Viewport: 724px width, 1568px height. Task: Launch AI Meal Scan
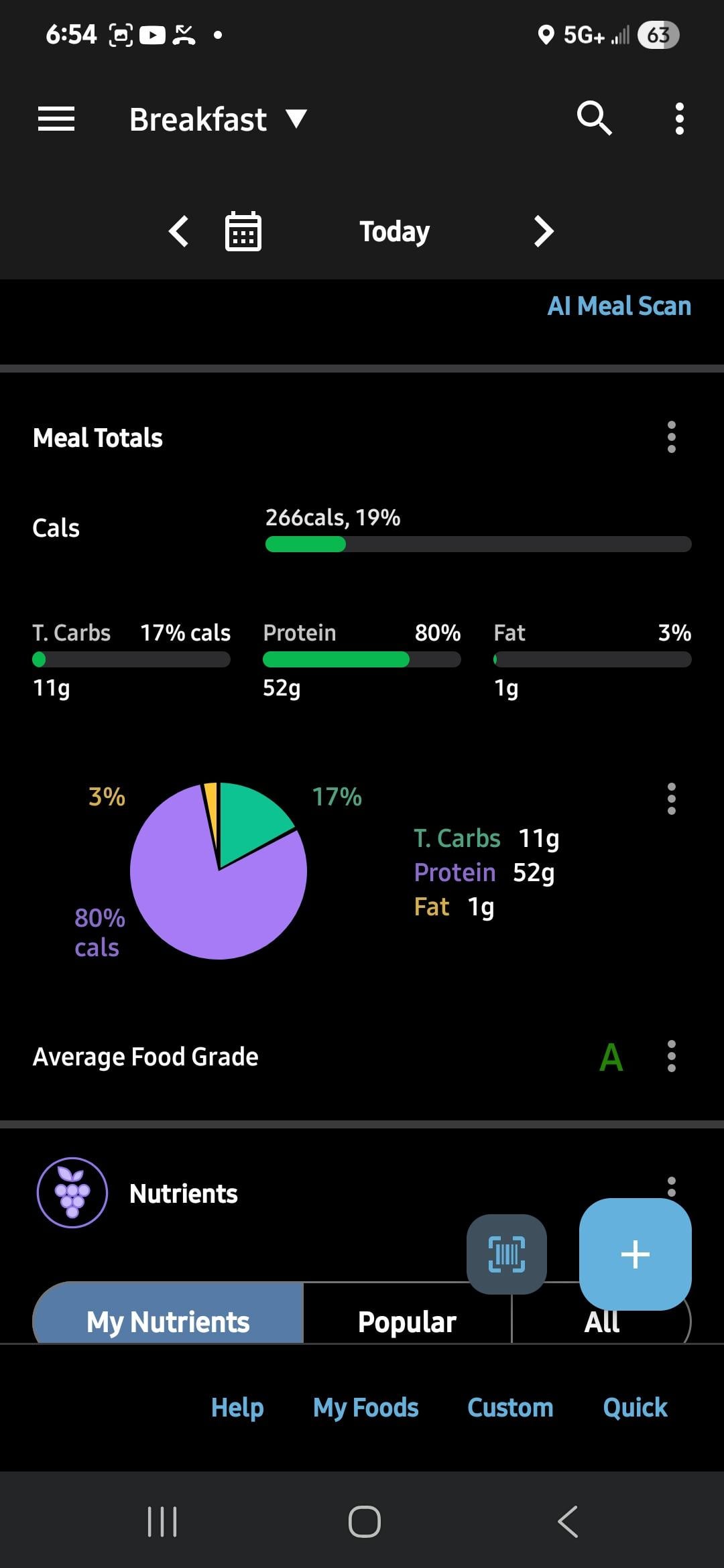pyautogui.click(x=619, y=306)
